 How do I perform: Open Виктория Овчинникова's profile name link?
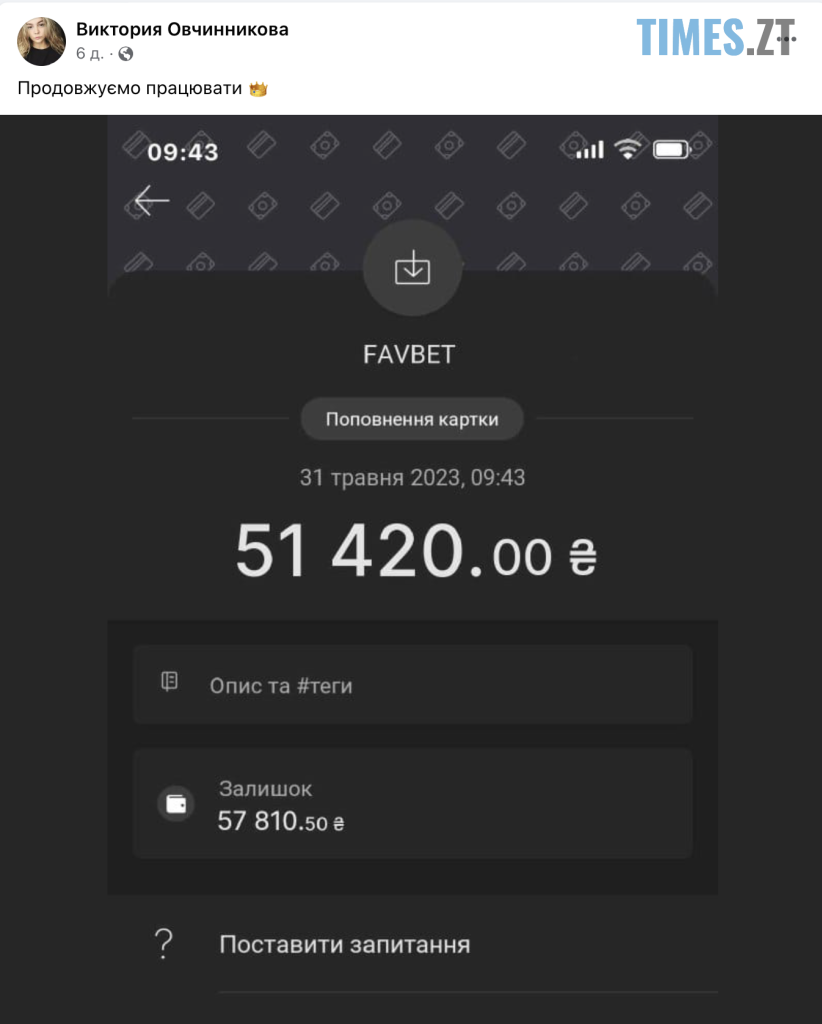tap(182, 30)
